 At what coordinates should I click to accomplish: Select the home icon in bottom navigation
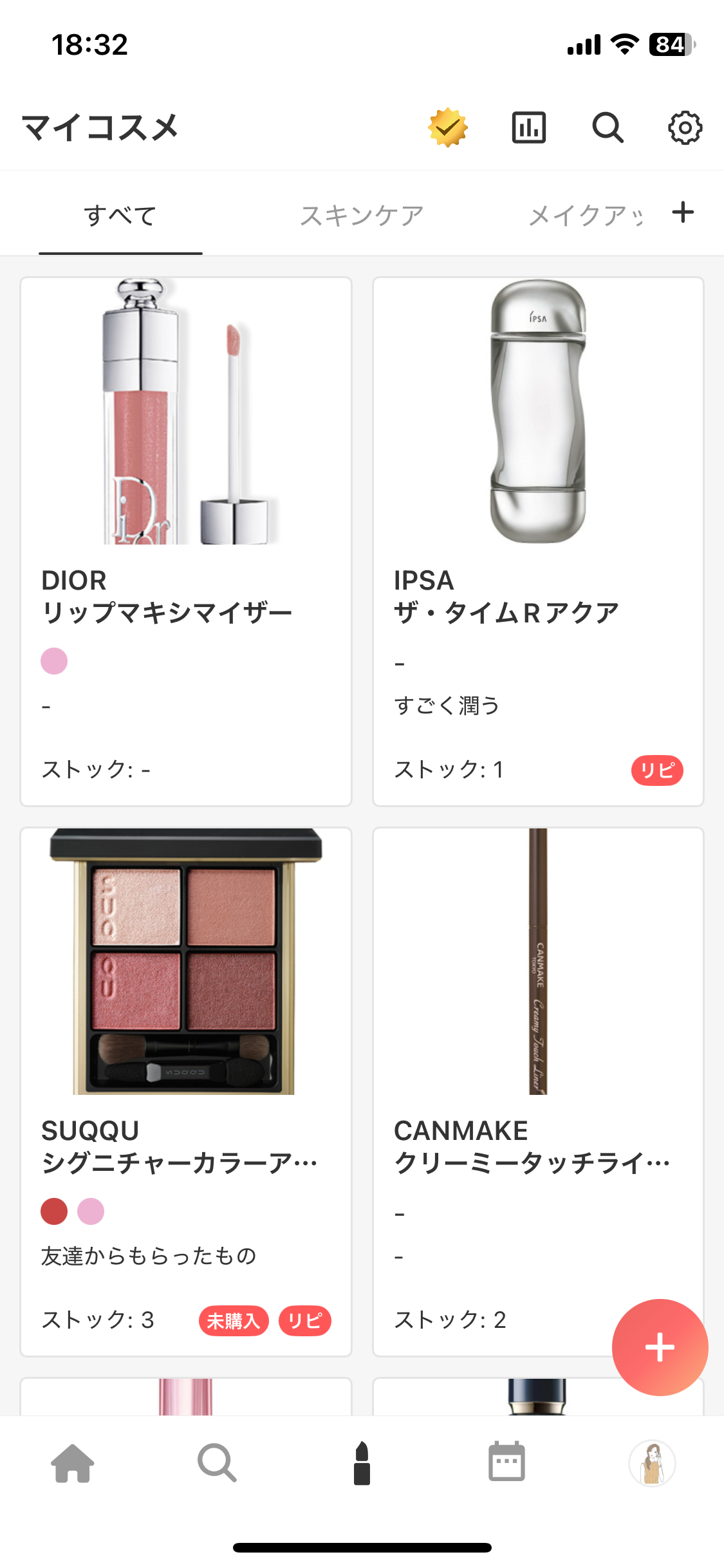[x=72, y=1461]
